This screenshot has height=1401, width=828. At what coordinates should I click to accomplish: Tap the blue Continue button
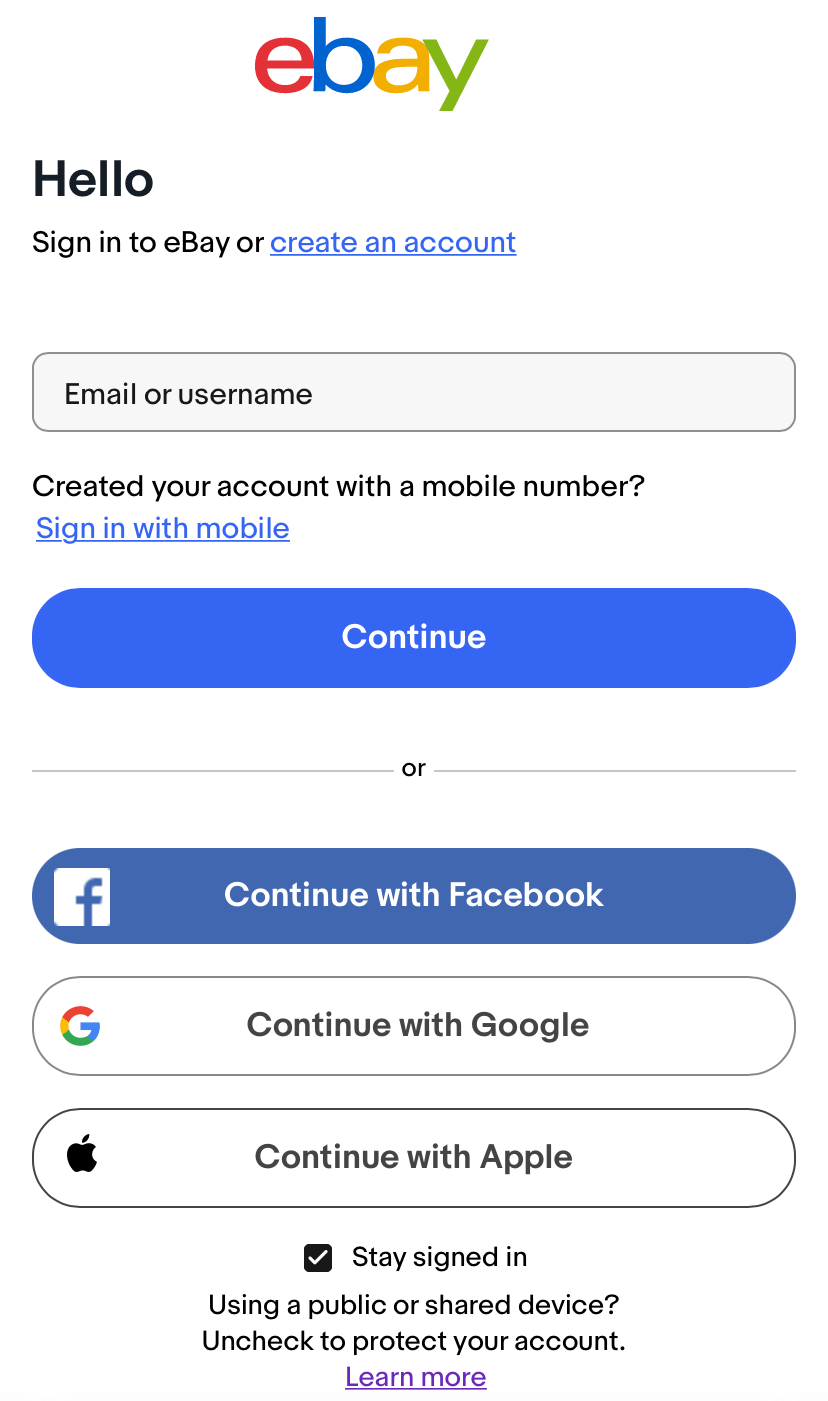pyautogui.click(x=414, y=637)
